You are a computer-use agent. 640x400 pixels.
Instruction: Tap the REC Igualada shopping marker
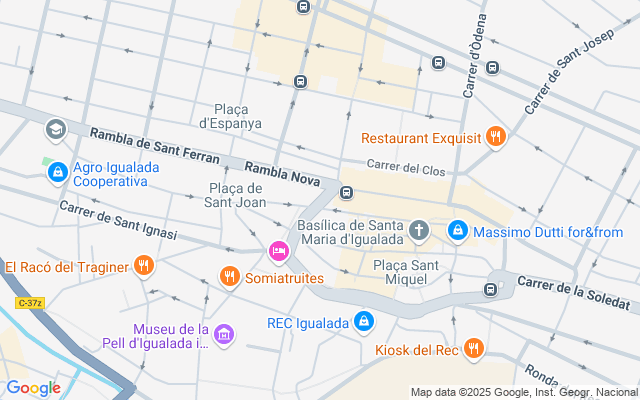pos(365,322)
